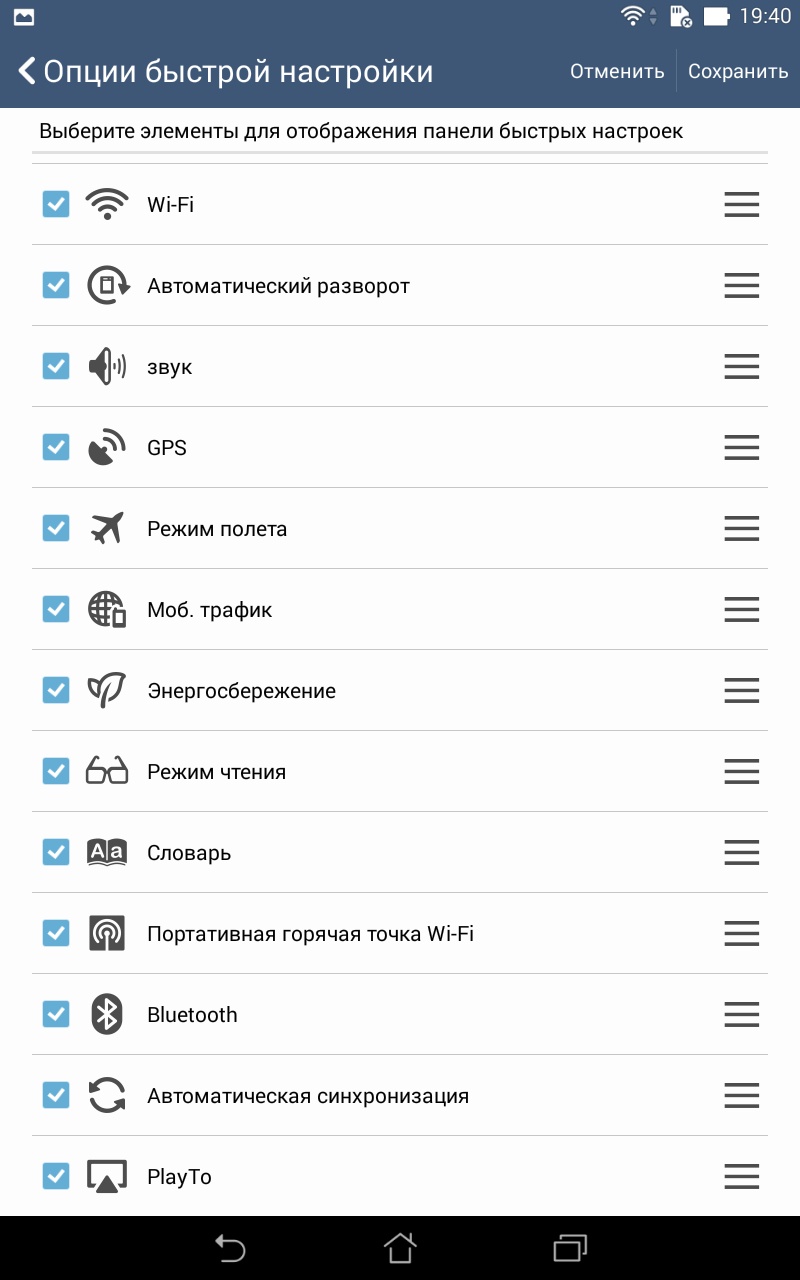This screenshot has width=800, height=1280.
Task: Turn off the Энергосбережение checkbox
Action: (x=56, y=690)
